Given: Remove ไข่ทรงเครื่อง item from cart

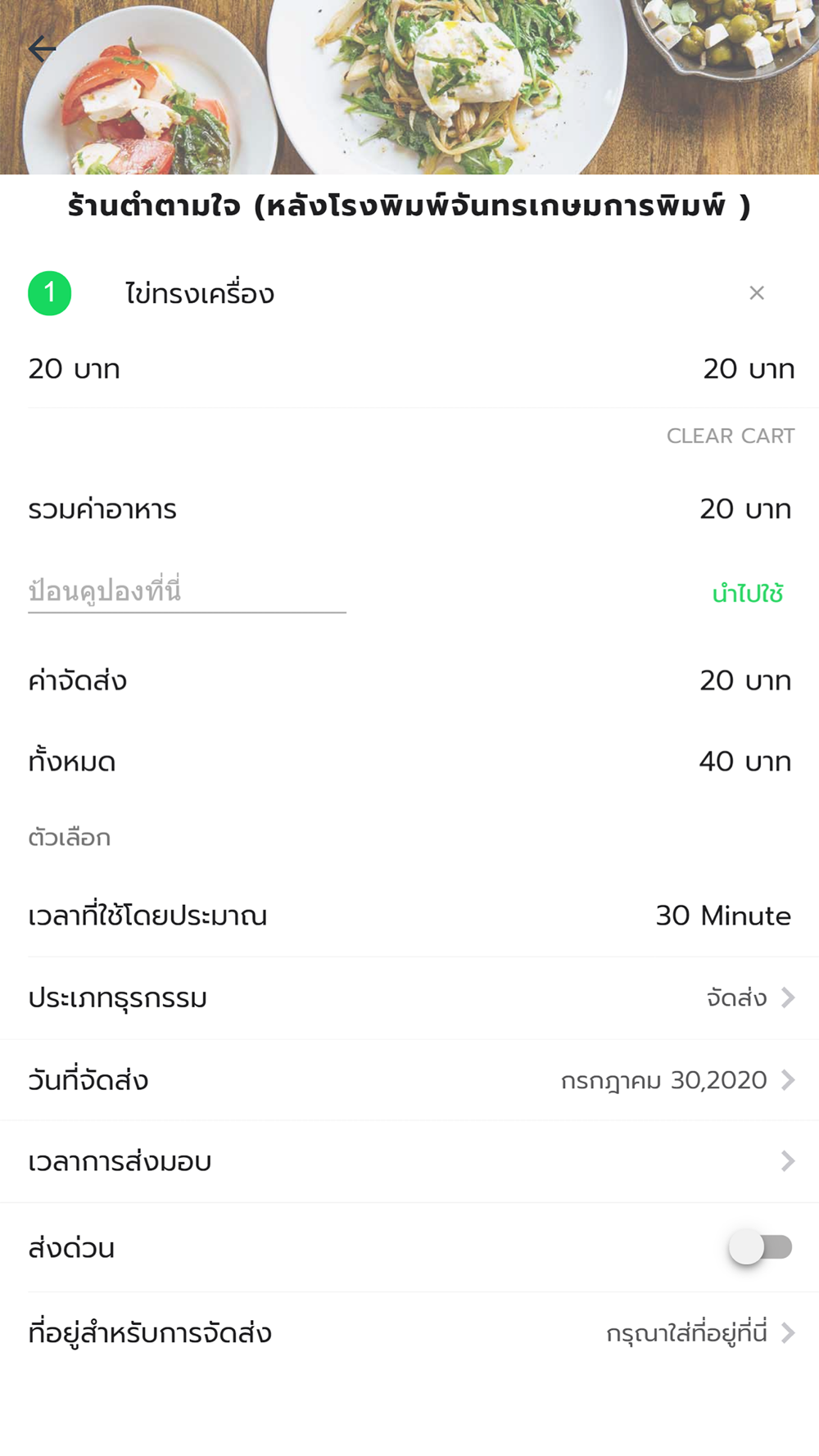Looking at the screenshot, I should point(757,293).
